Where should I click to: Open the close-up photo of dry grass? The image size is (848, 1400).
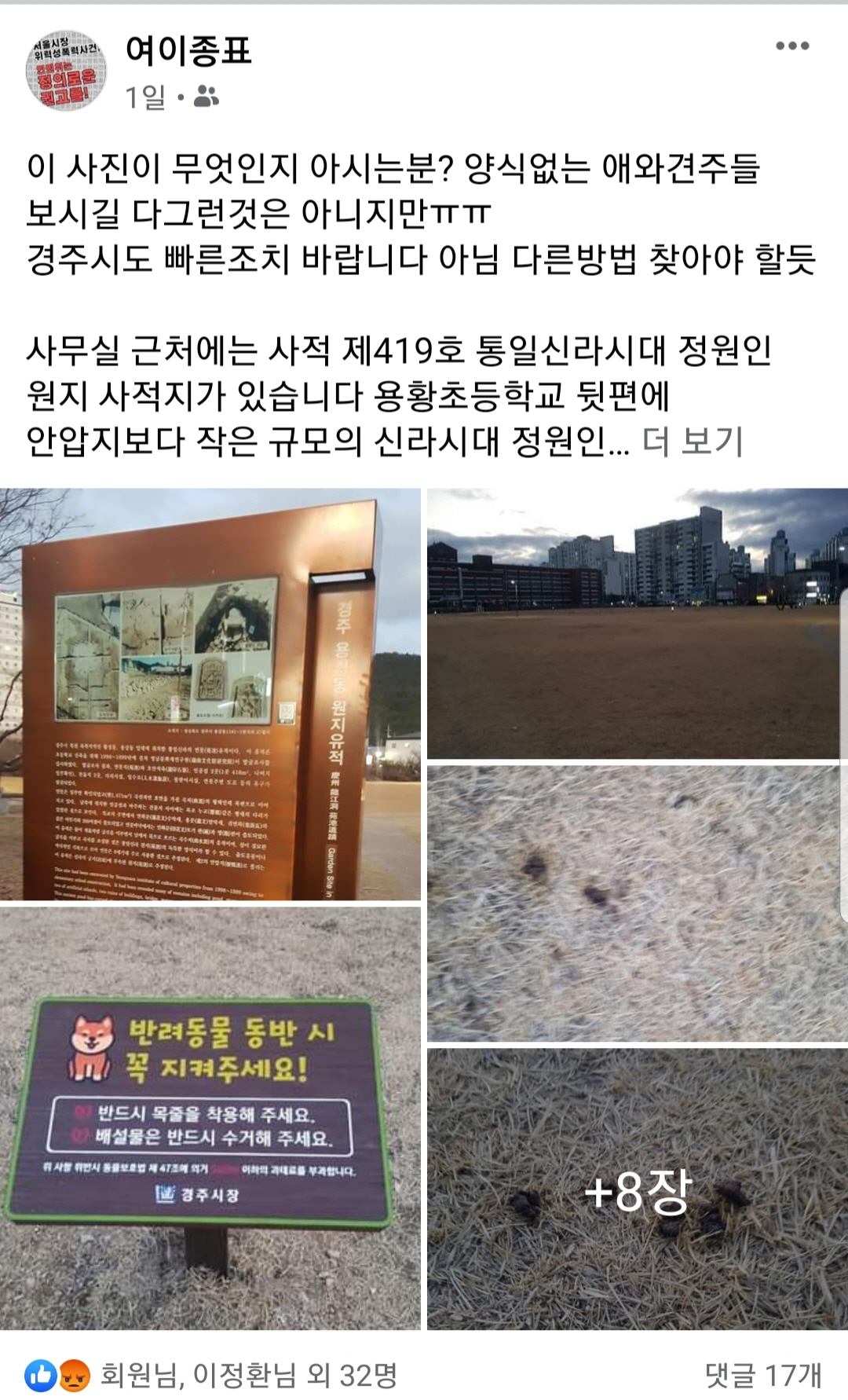[638, 903]
